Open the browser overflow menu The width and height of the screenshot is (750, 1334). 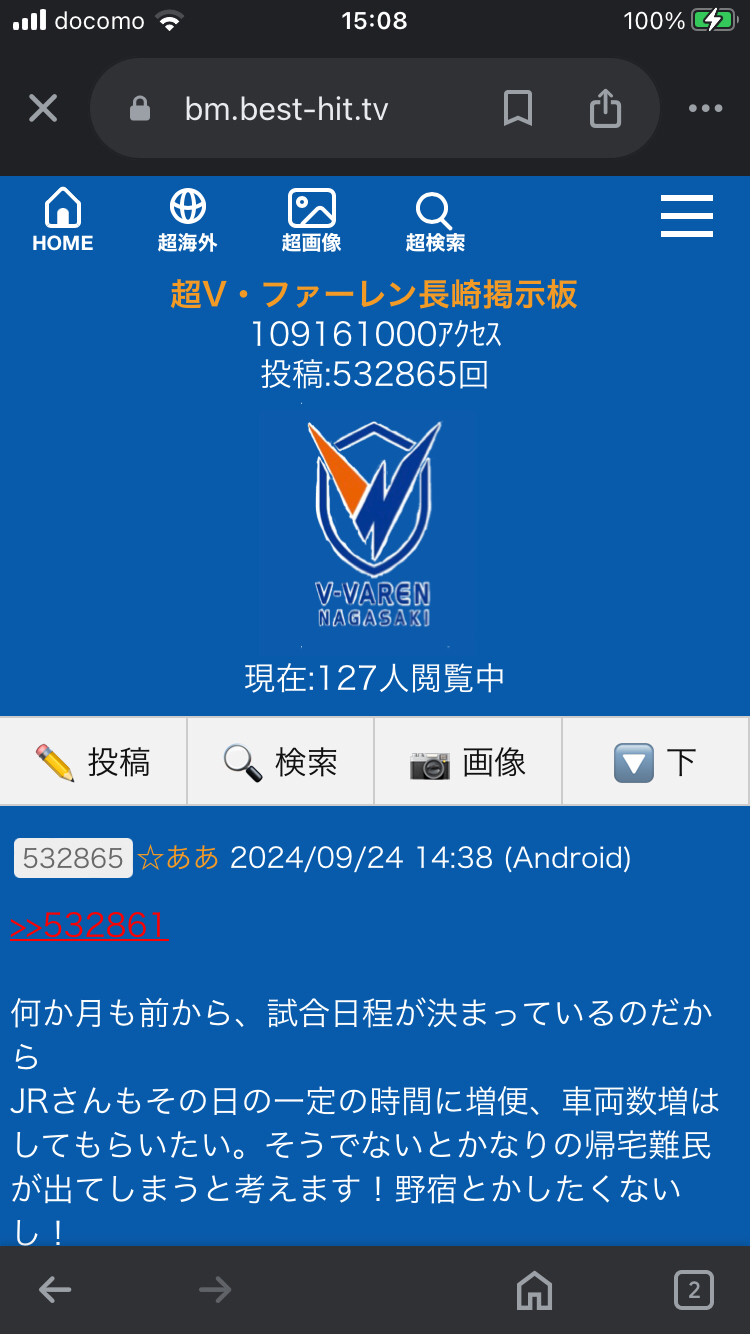(705, 108)
